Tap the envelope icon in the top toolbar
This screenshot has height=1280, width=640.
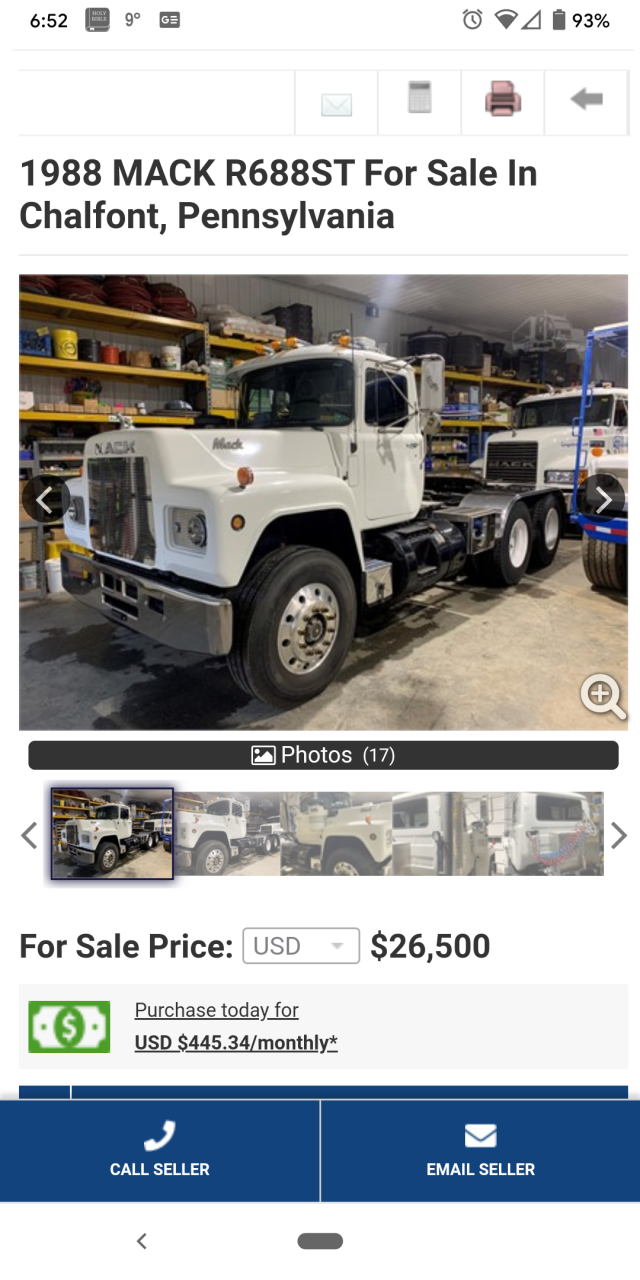tap(336, 103)
